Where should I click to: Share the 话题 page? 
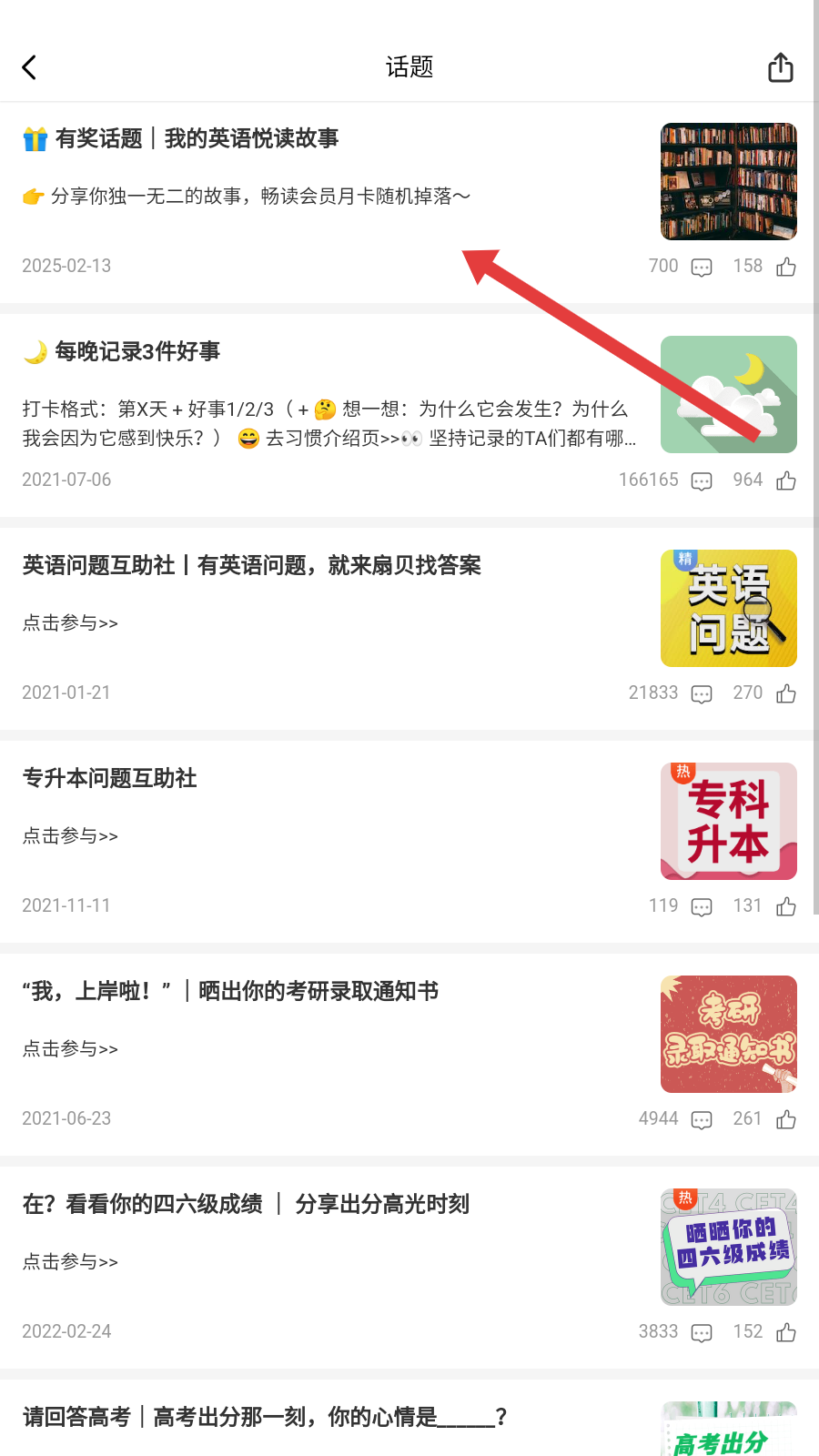click(x=780, y=67)
